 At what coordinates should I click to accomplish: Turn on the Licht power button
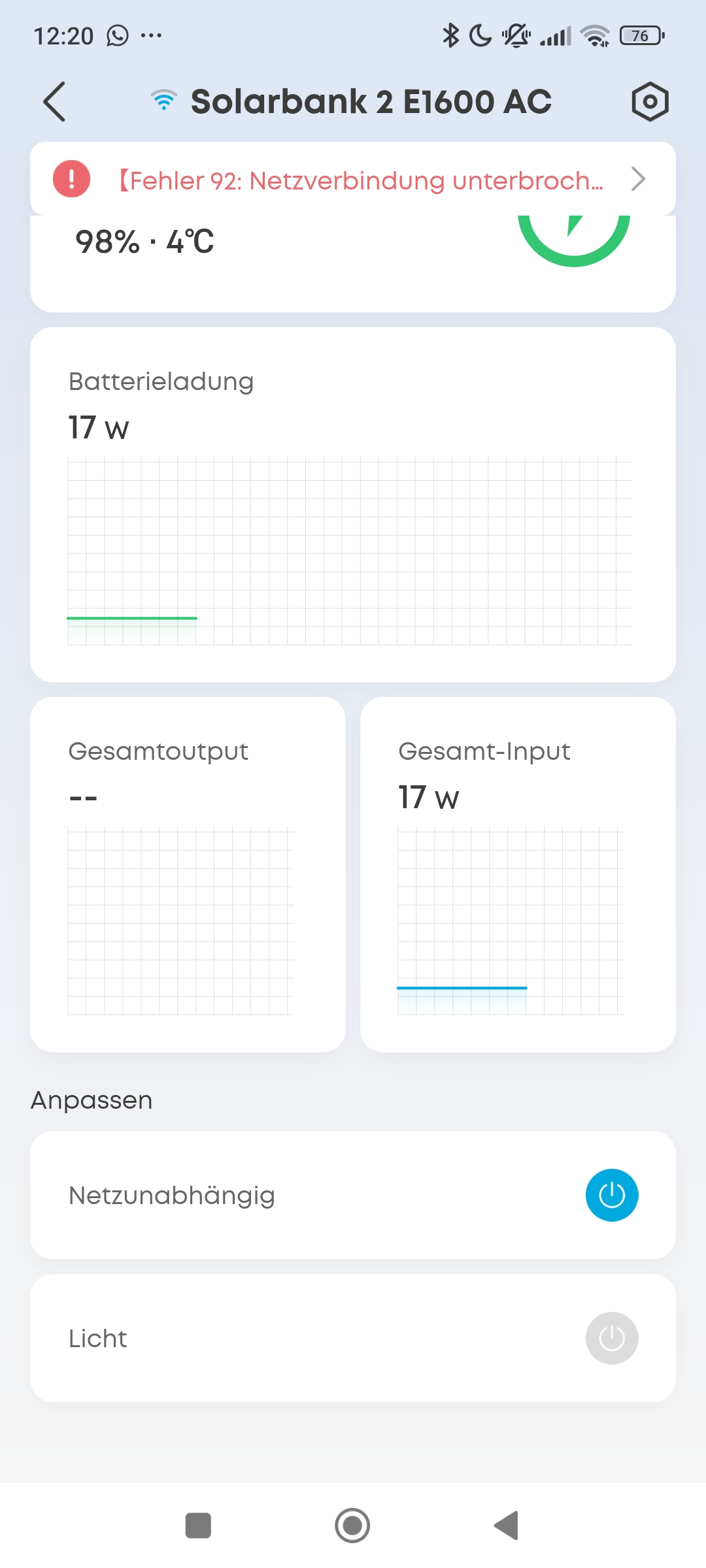pos(612,1339)
